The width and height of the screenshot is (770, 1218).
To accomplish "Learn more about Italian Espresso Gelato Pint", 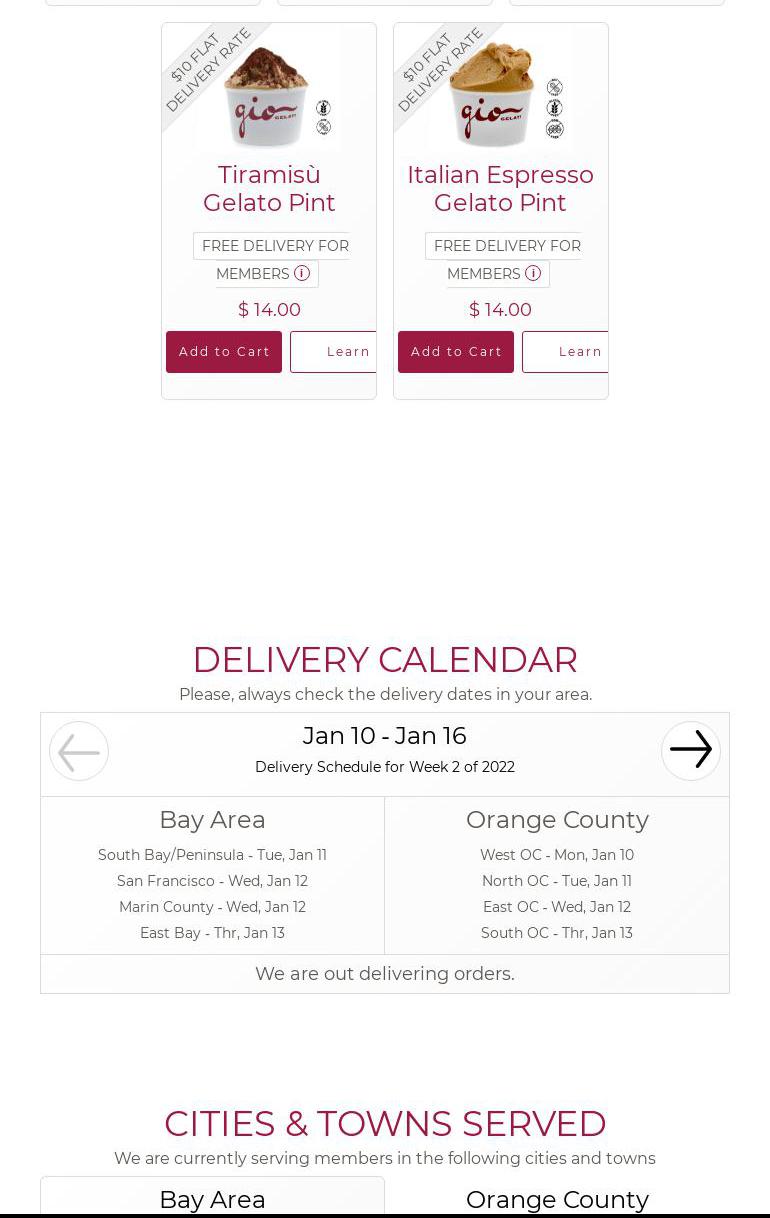I will click(x=566, y=352).
